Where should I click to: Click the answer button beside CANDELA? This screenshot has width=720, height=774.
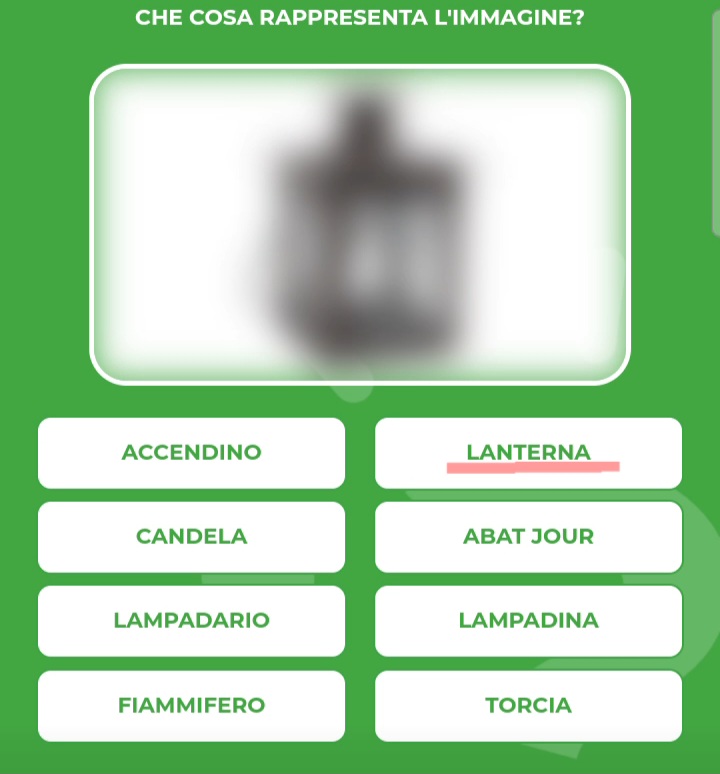pyautogui.click(x=528, y=537)
